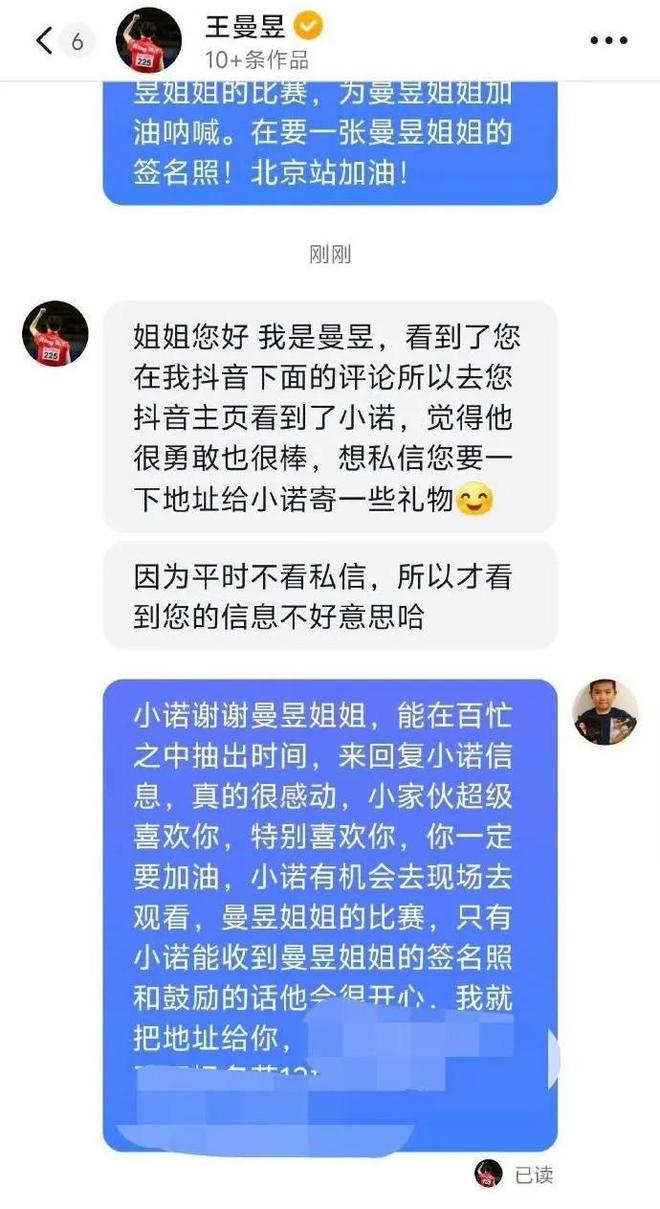Open the three-dot overflow menu

[608, 41]
